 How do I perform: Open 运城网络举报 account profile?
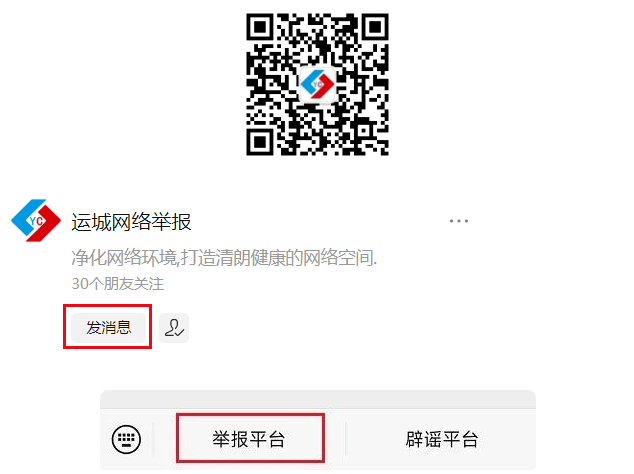(131, 222)
